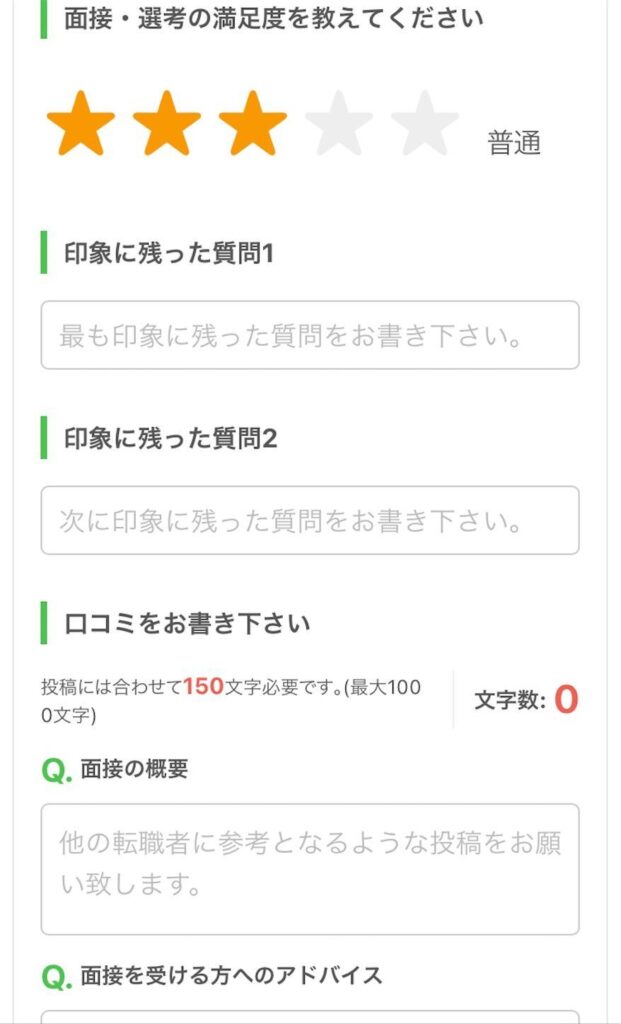
Task: Select the third star rating
Action: 253,123
